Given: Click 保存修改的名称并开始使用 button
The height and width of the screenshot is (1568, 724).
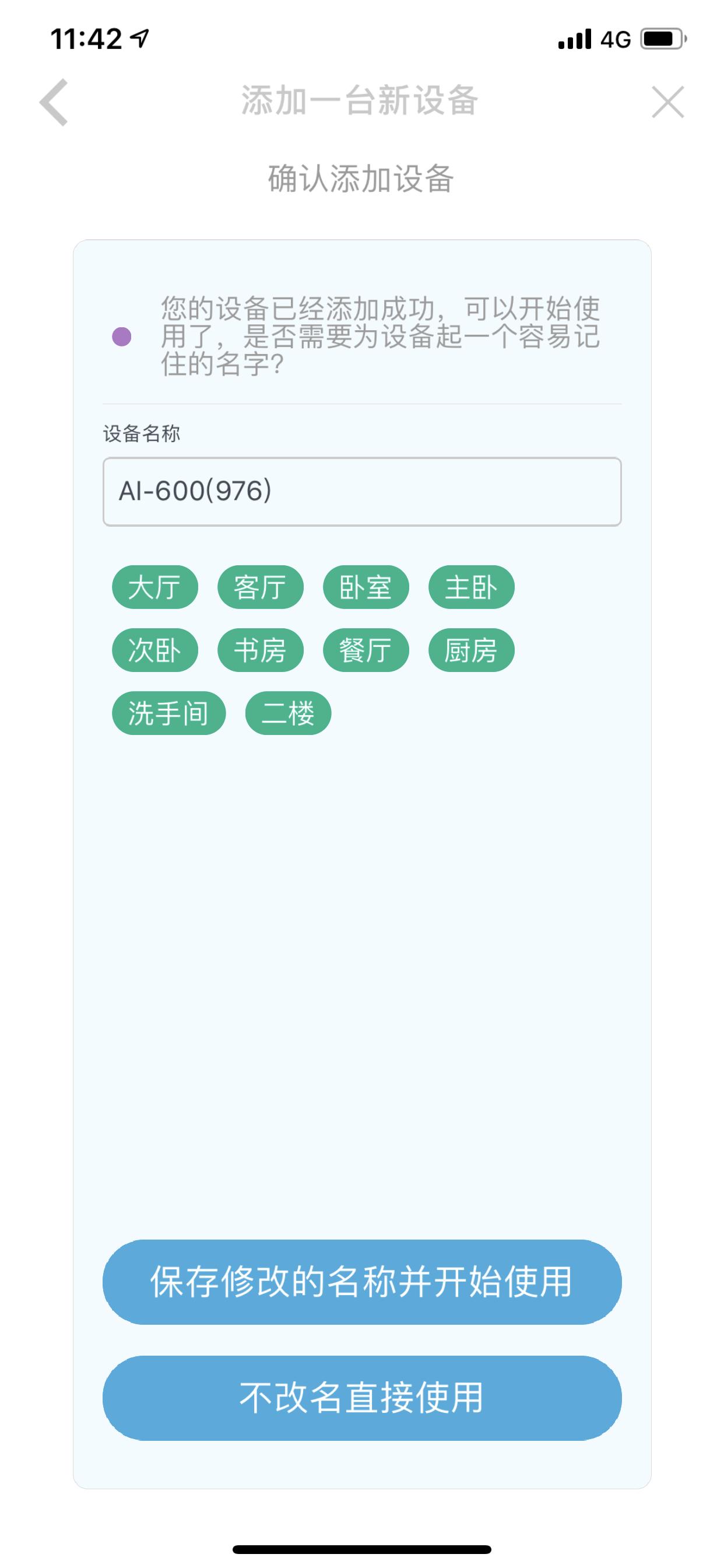Looking at the screenshot, I should tap(362, 1284).
